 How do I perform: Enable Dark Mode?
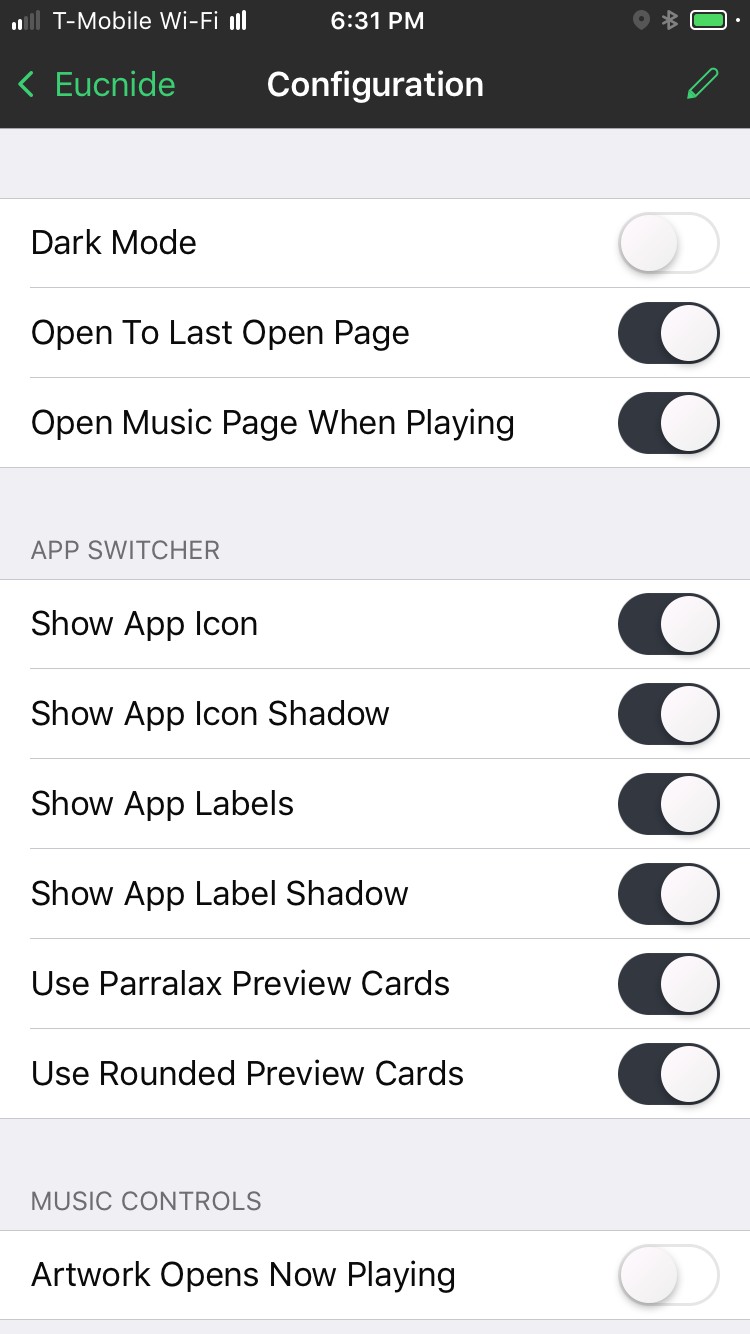[669, 243]
